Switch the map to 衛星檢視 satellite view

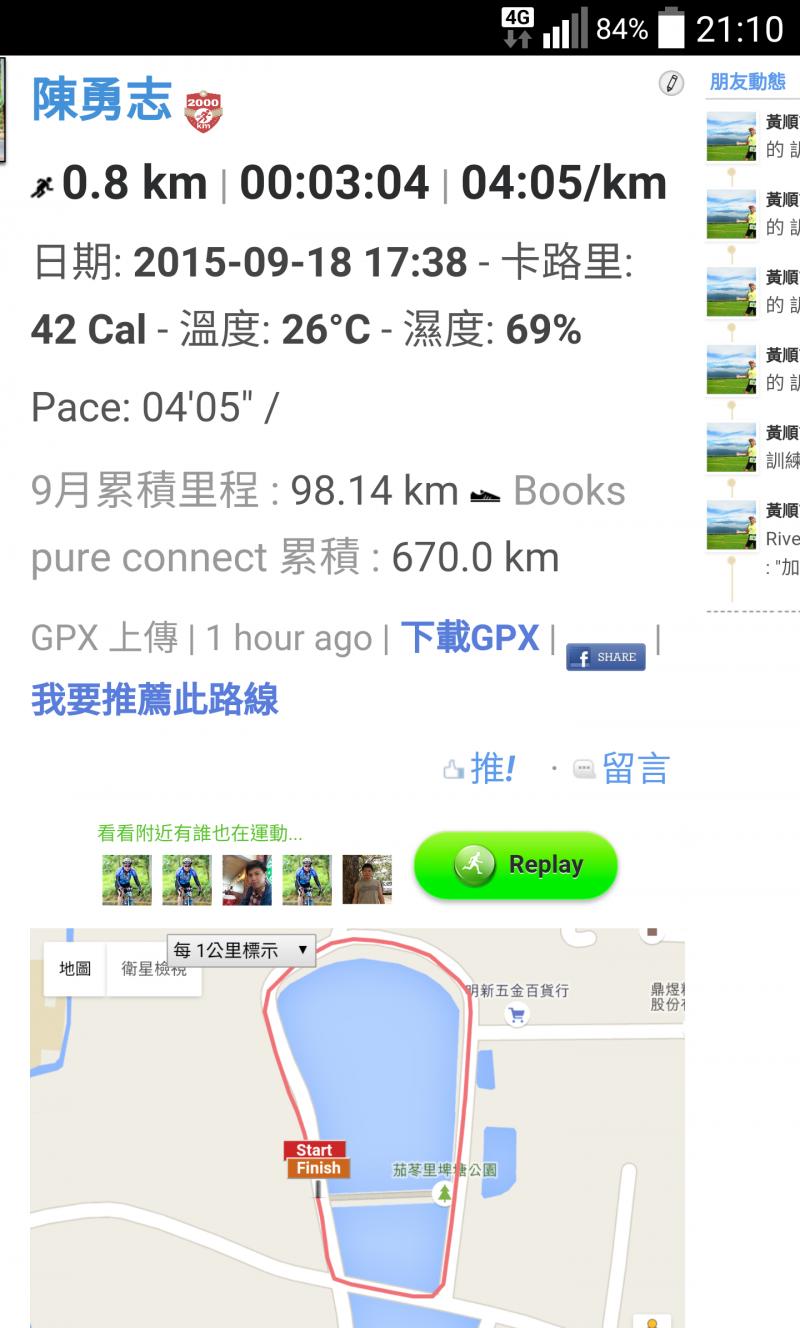click(x=153, y=969)
